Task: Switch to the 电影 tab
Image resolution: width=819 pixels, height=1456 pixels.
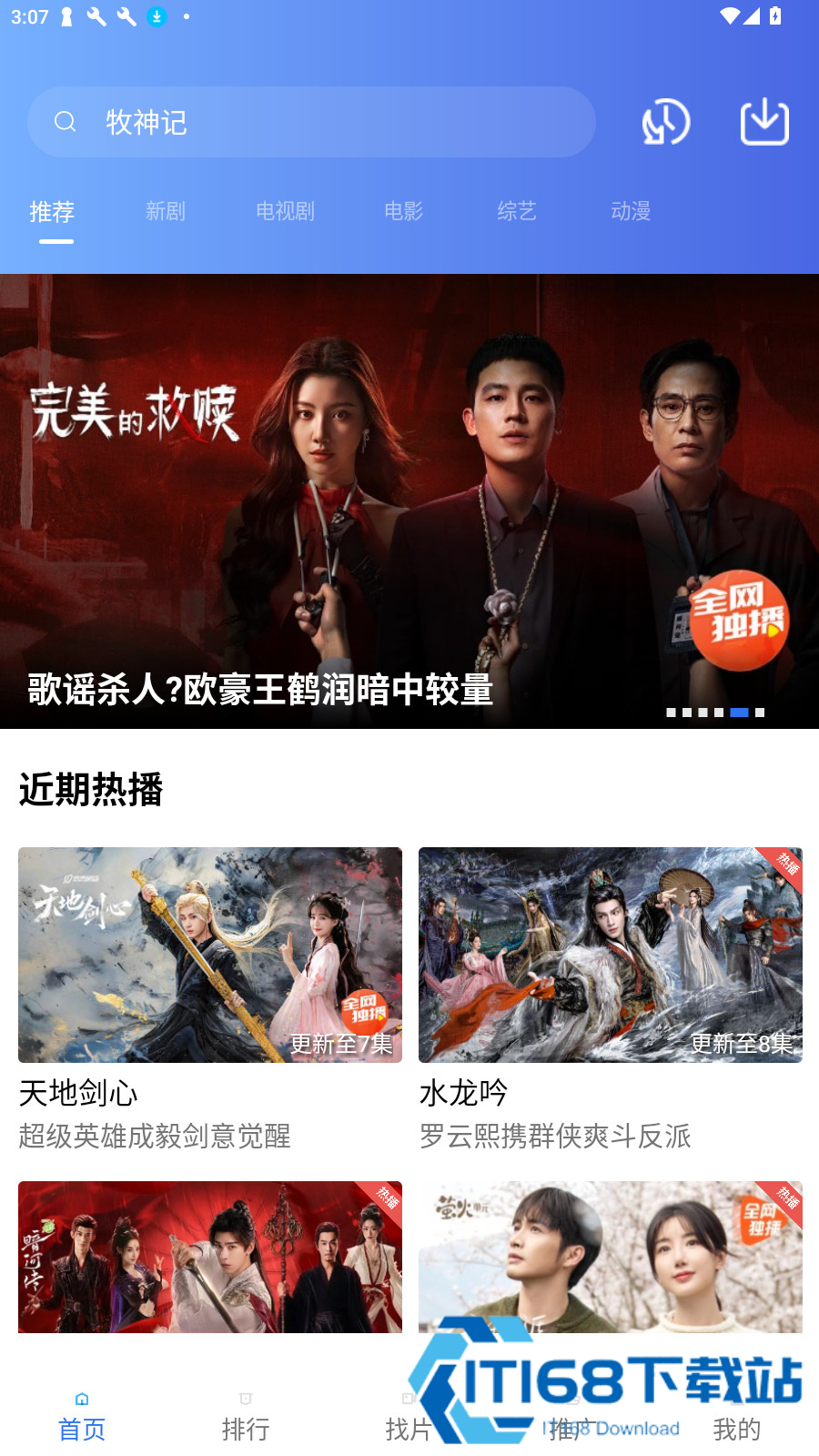Action: pyautogui.click(x=403, y=211)
